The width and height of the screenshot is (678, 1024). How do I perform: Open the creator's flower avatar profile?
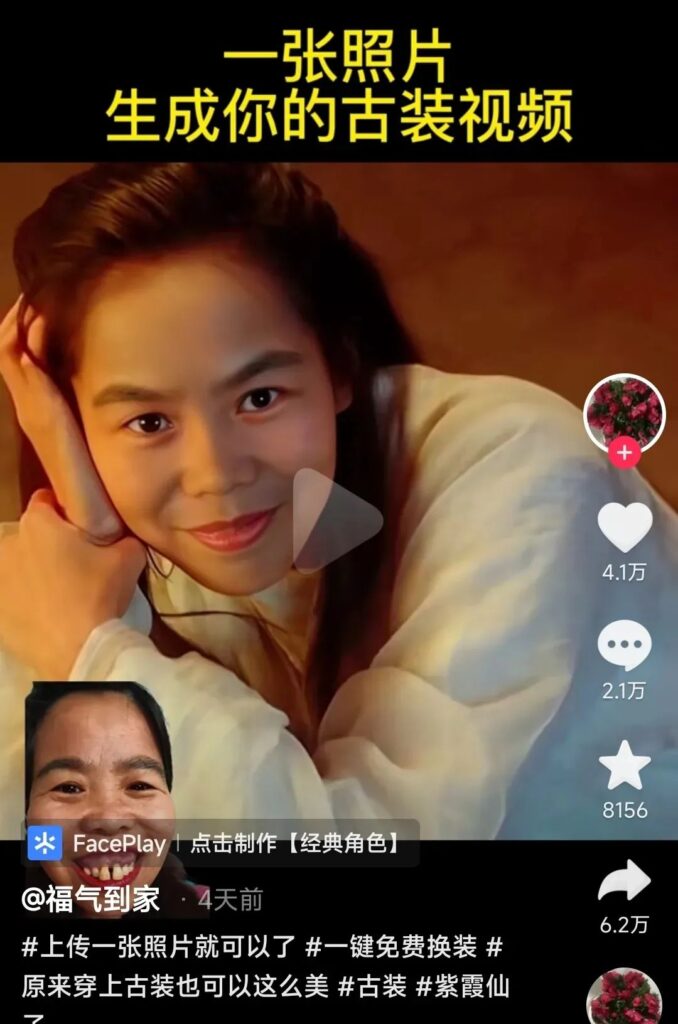coord(625,411)
